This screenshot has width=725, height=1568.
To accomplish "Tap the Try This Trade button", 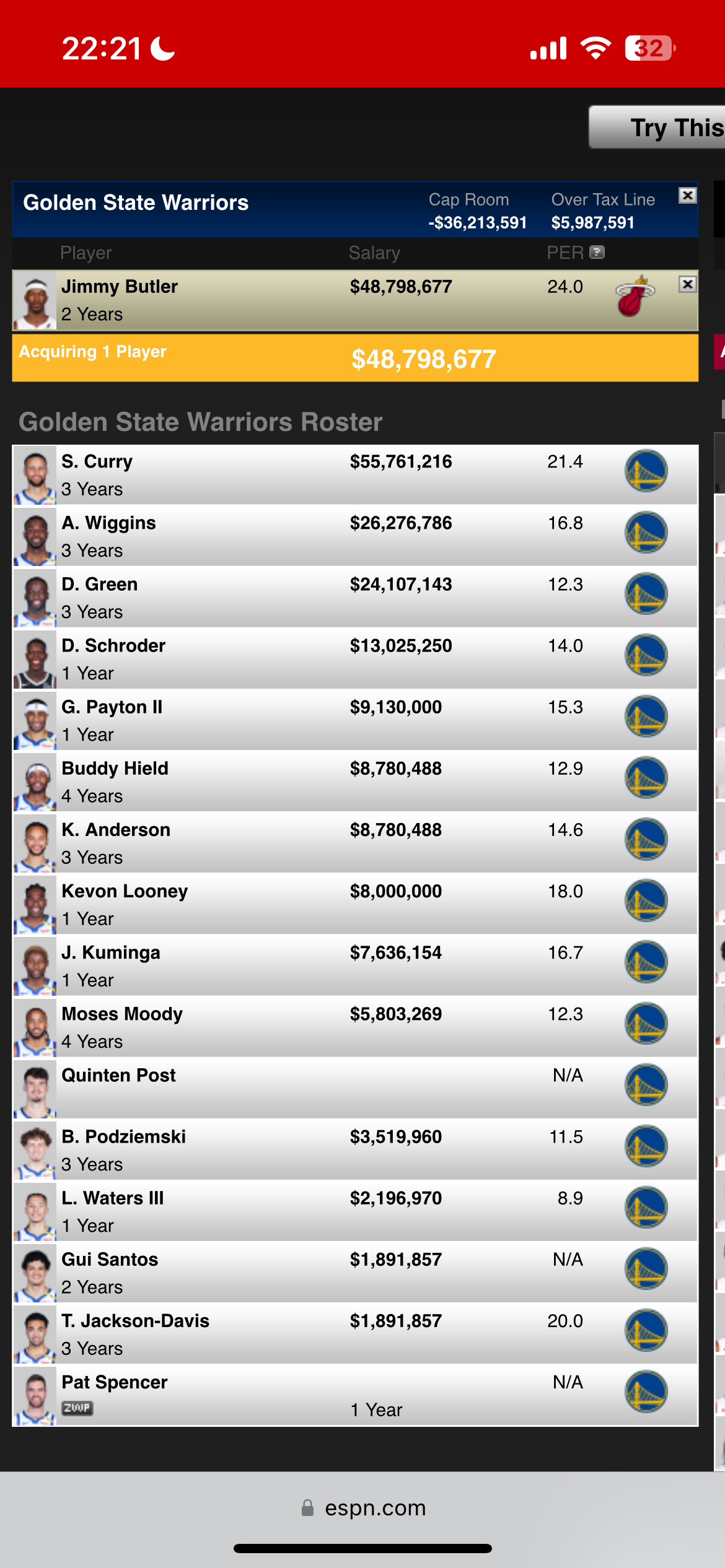I will pyautogui.click(x=657, y=128).
